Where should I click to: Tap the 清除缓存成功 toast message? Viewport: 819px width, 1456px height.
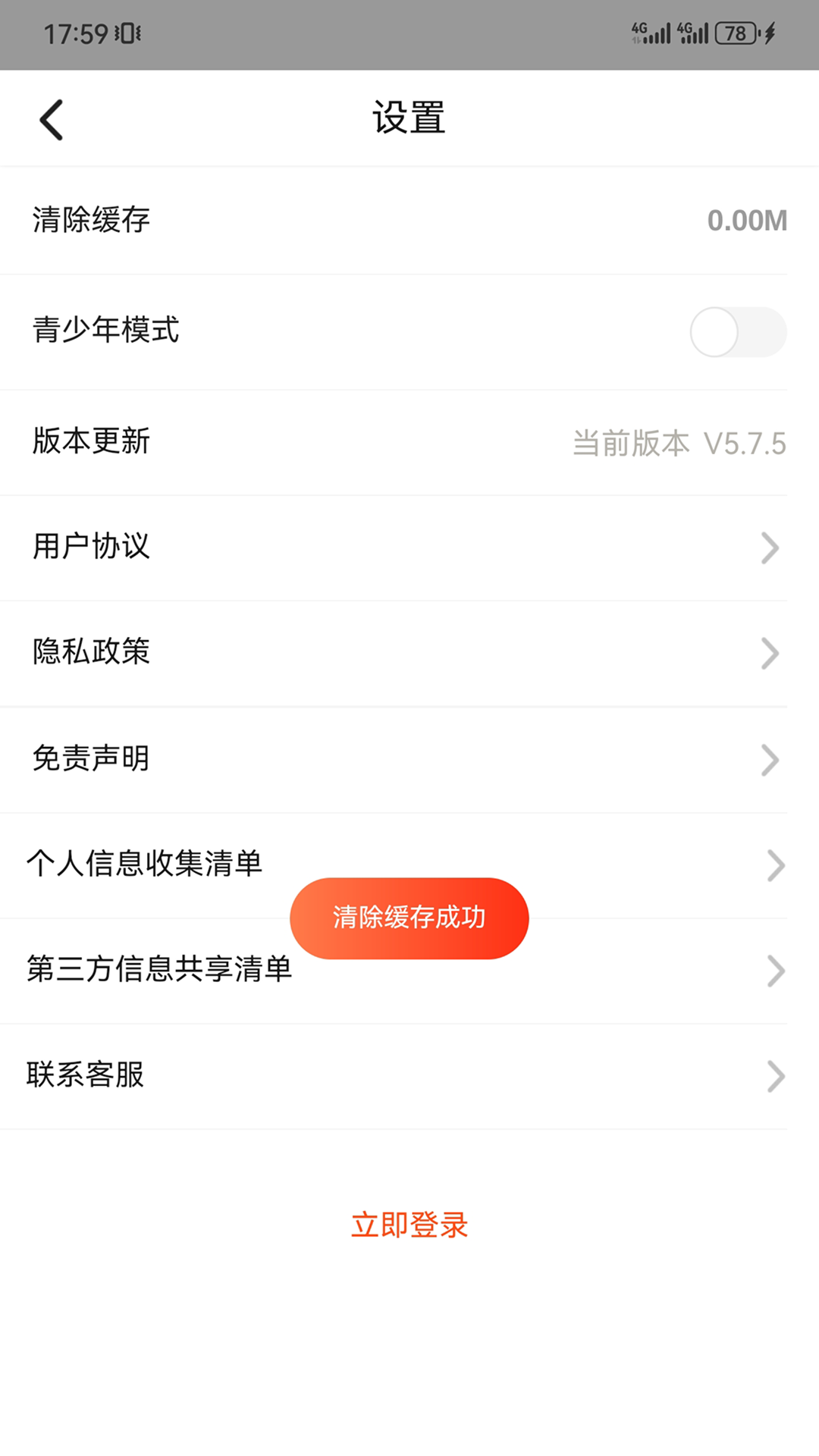(x=409, y=918)
